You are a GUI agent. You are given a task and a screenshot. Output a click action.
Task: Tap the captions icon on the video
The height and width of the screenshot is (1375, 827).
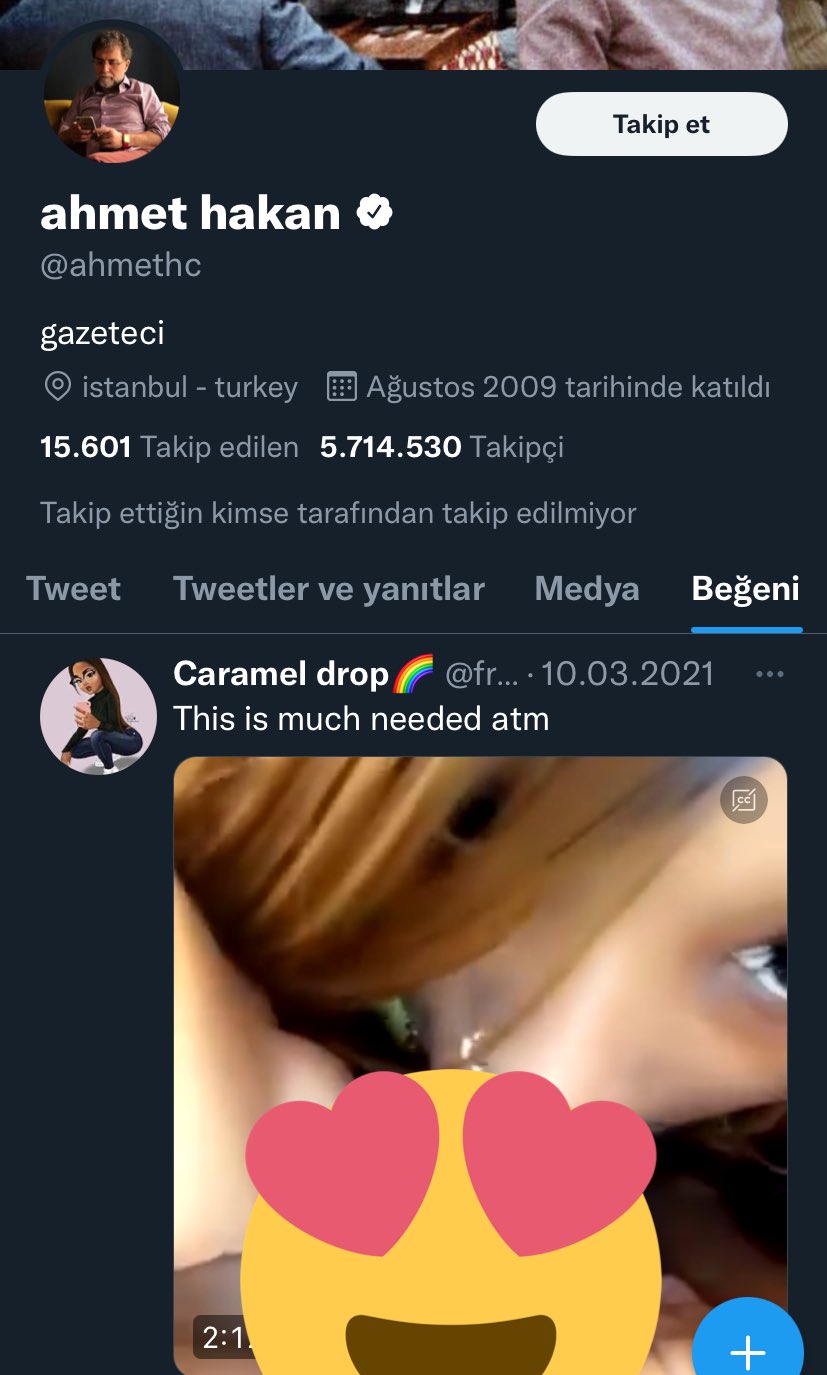(743, 799)
